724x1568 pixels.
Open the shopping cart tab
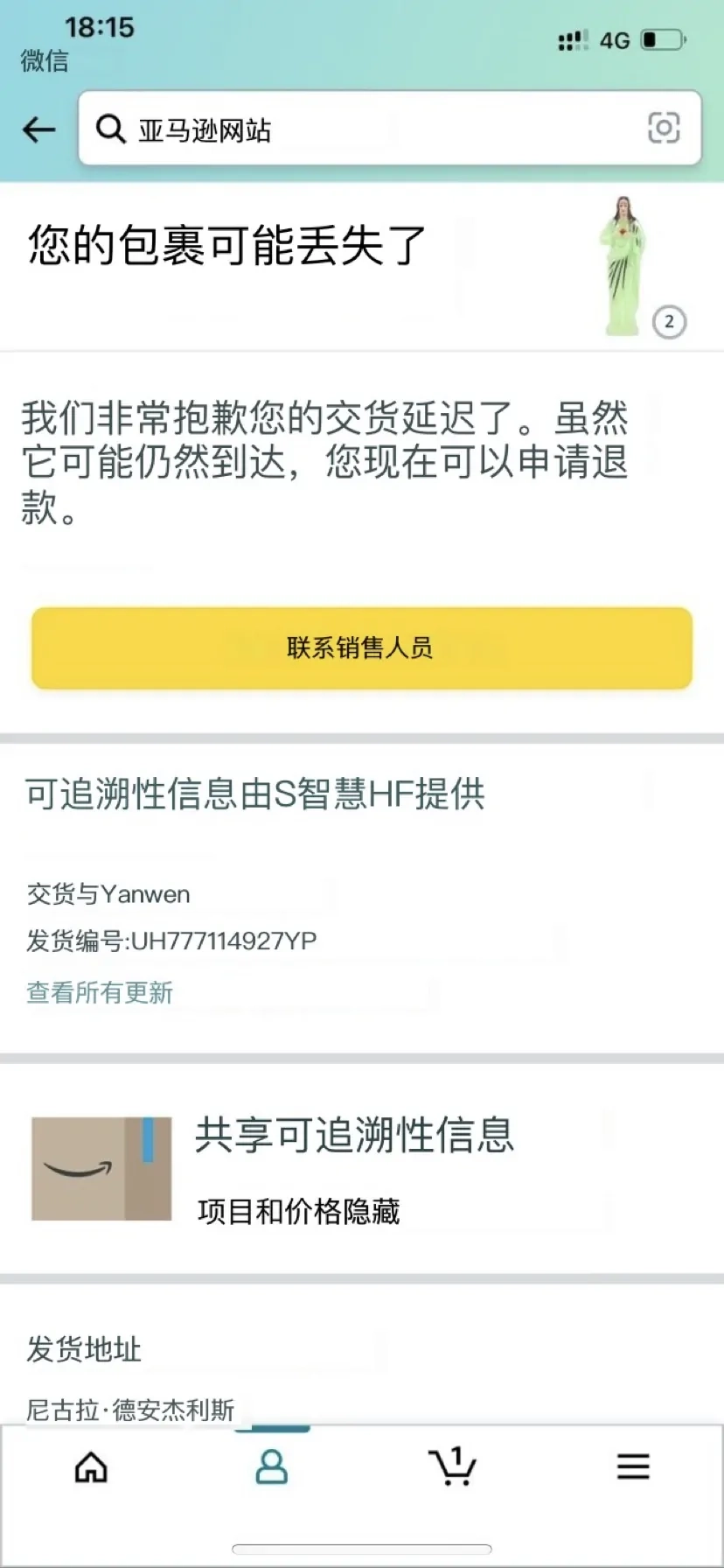452,1466
